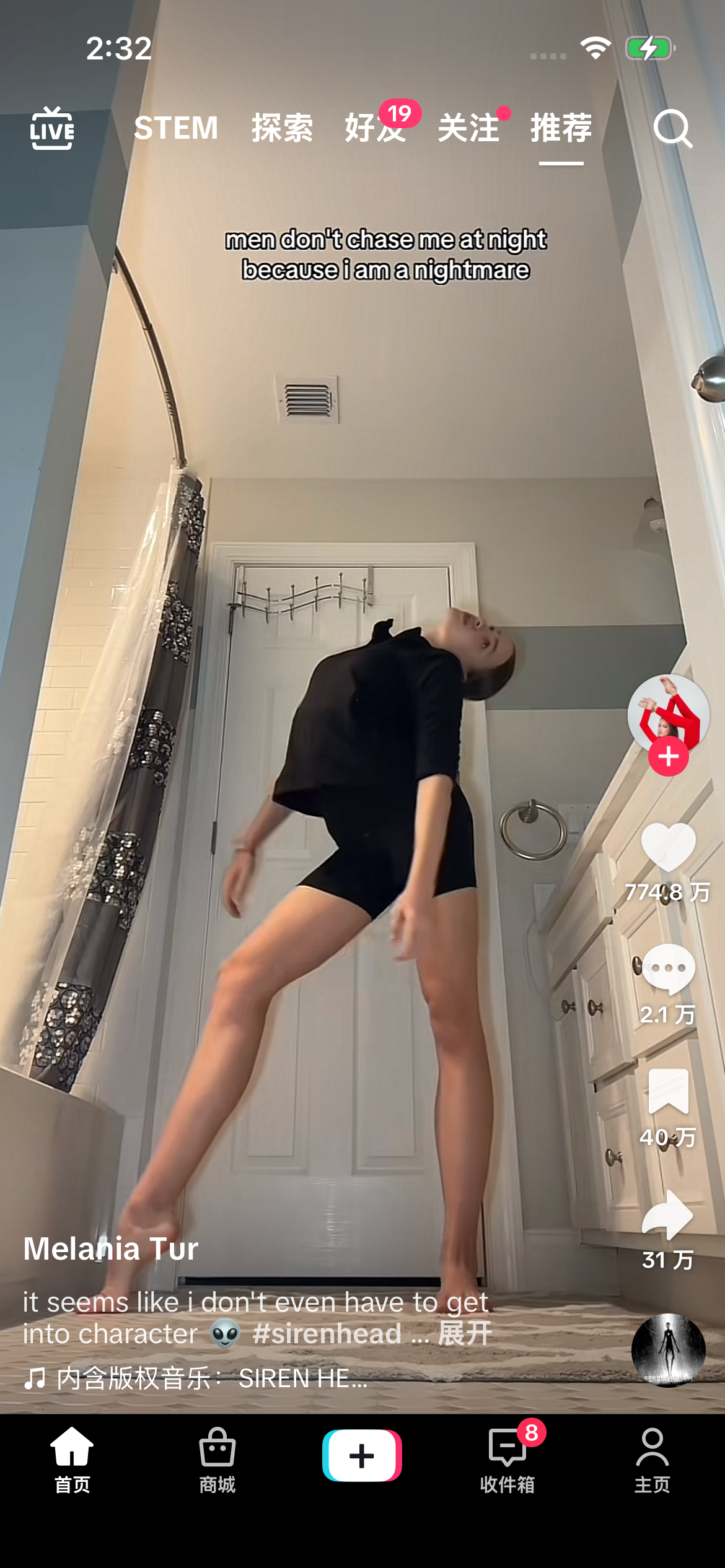
Task: Open the LIVE streams icon
Action: tap(52, 128)
